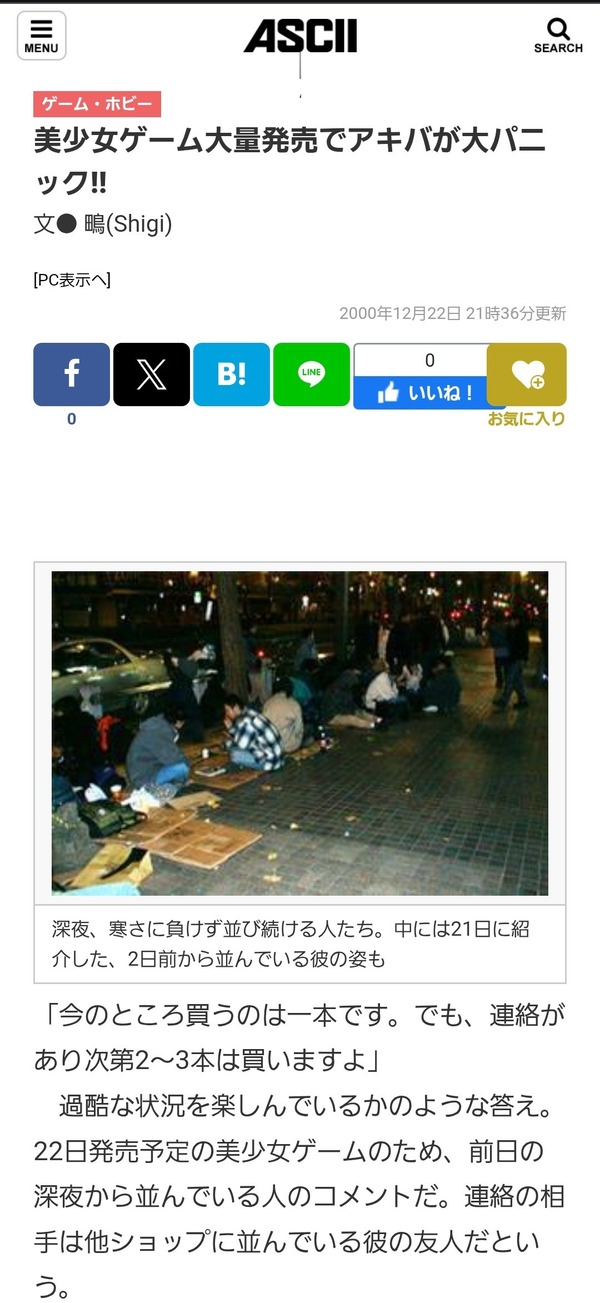Viewport: 600px width, 1303px height.
Task: Share the article on X
Action: coord(151,375)
